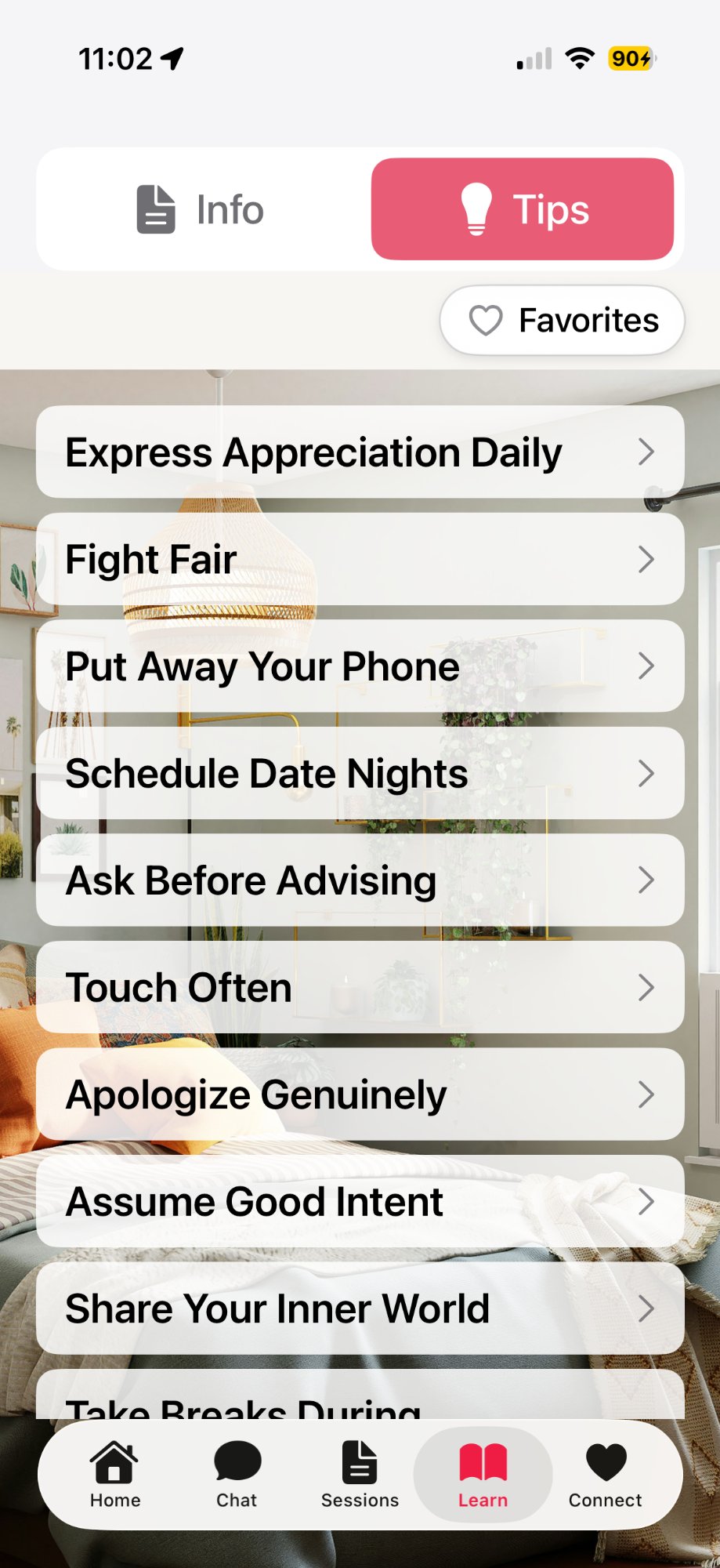
Task: View Apologize Genuinely tip
Action: pyautogui.click(x=360, y=1094)
